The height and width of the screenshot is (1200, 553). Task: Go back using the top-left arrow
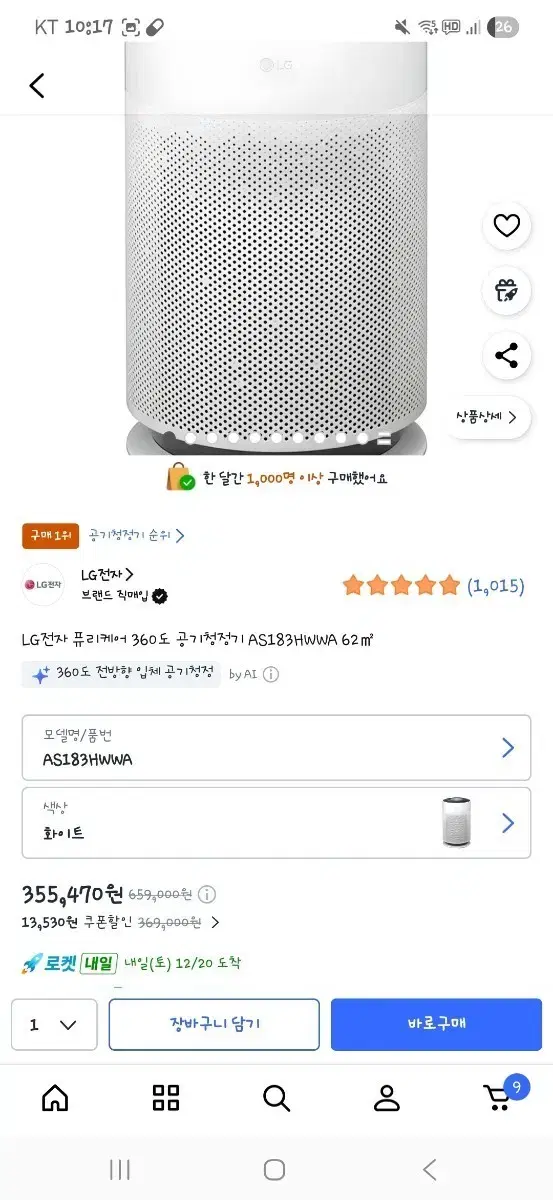click(37, 86)
